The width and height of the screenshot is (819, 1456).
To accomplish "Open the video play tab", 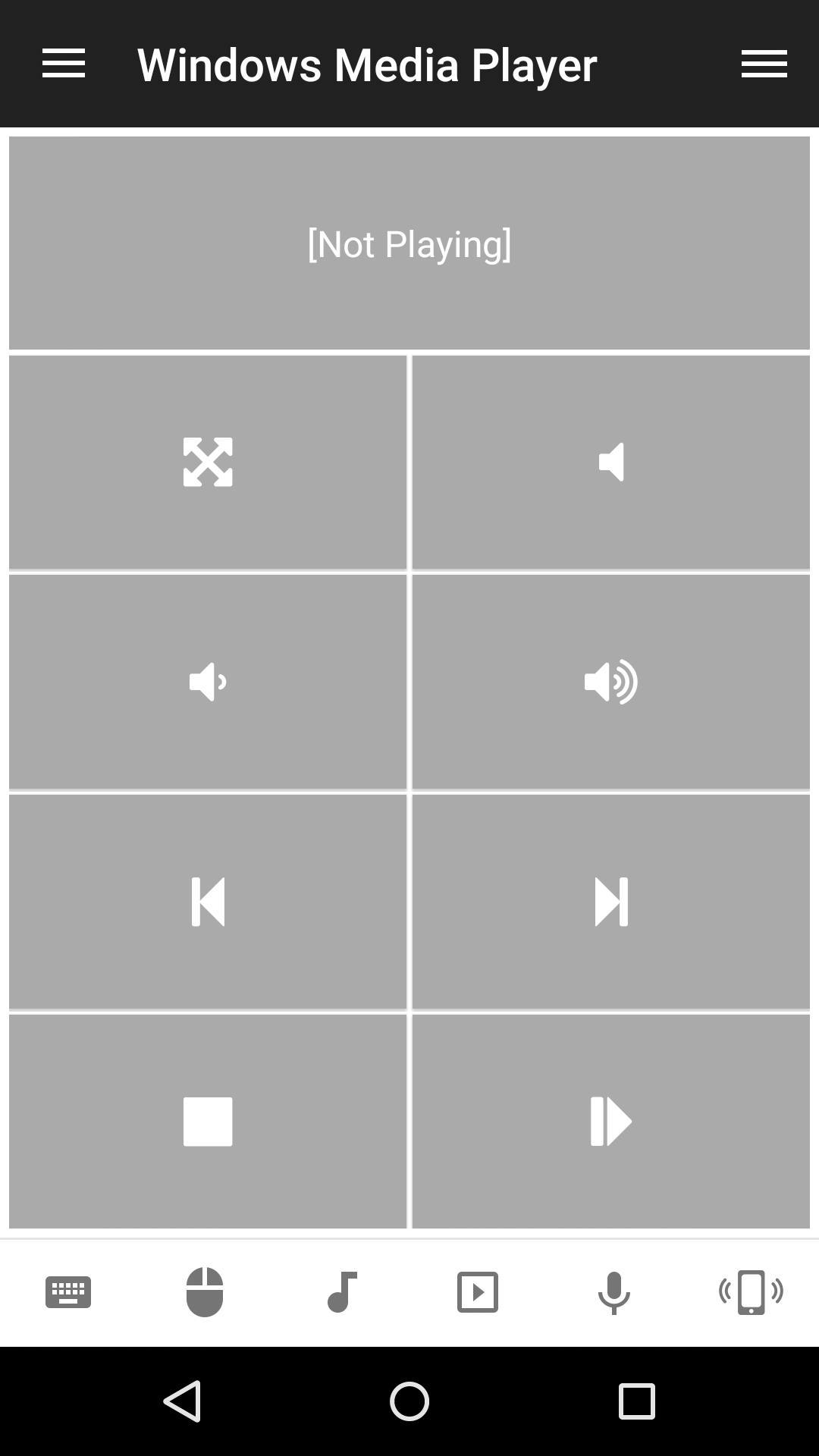I will [478, 1292].
